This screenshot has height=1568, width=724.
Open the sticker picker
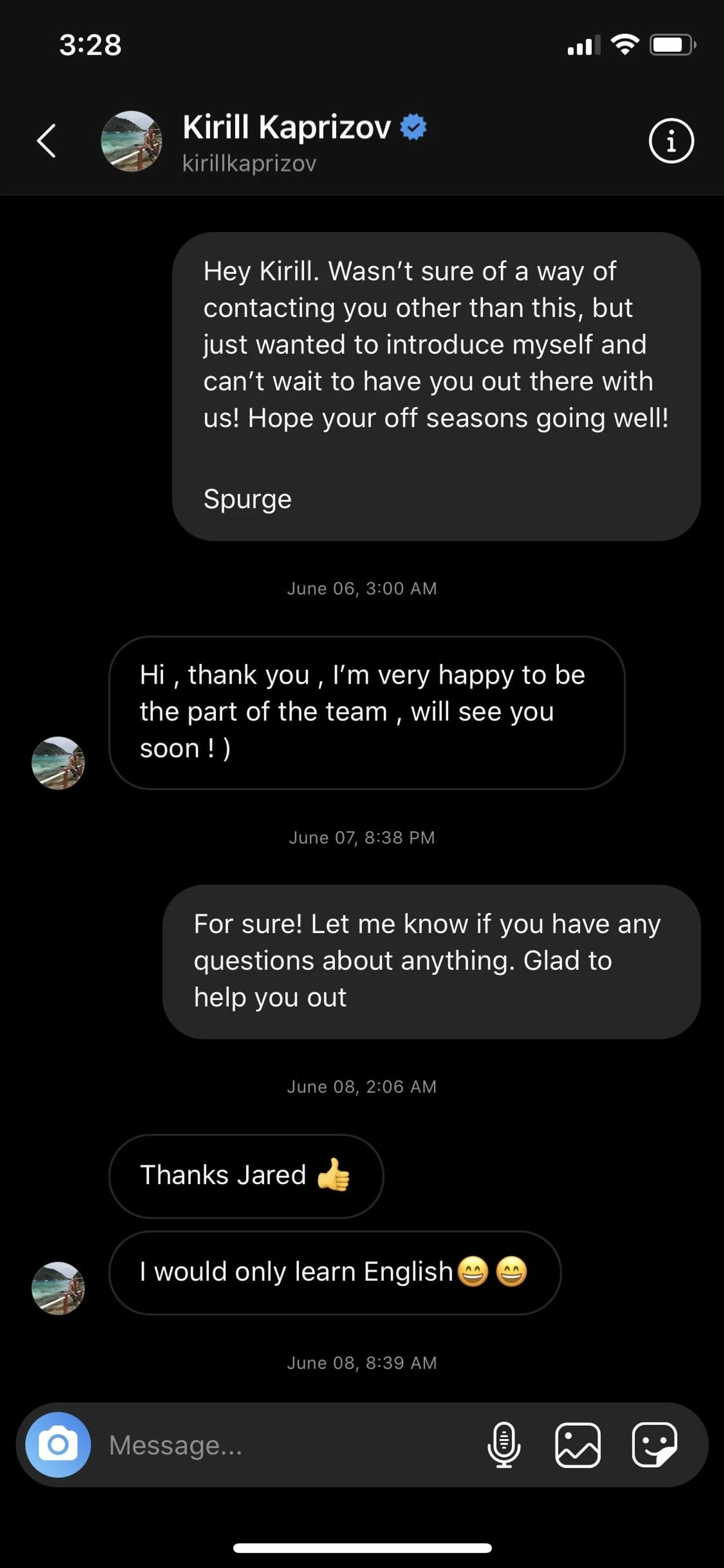(x=654, y=1445)
